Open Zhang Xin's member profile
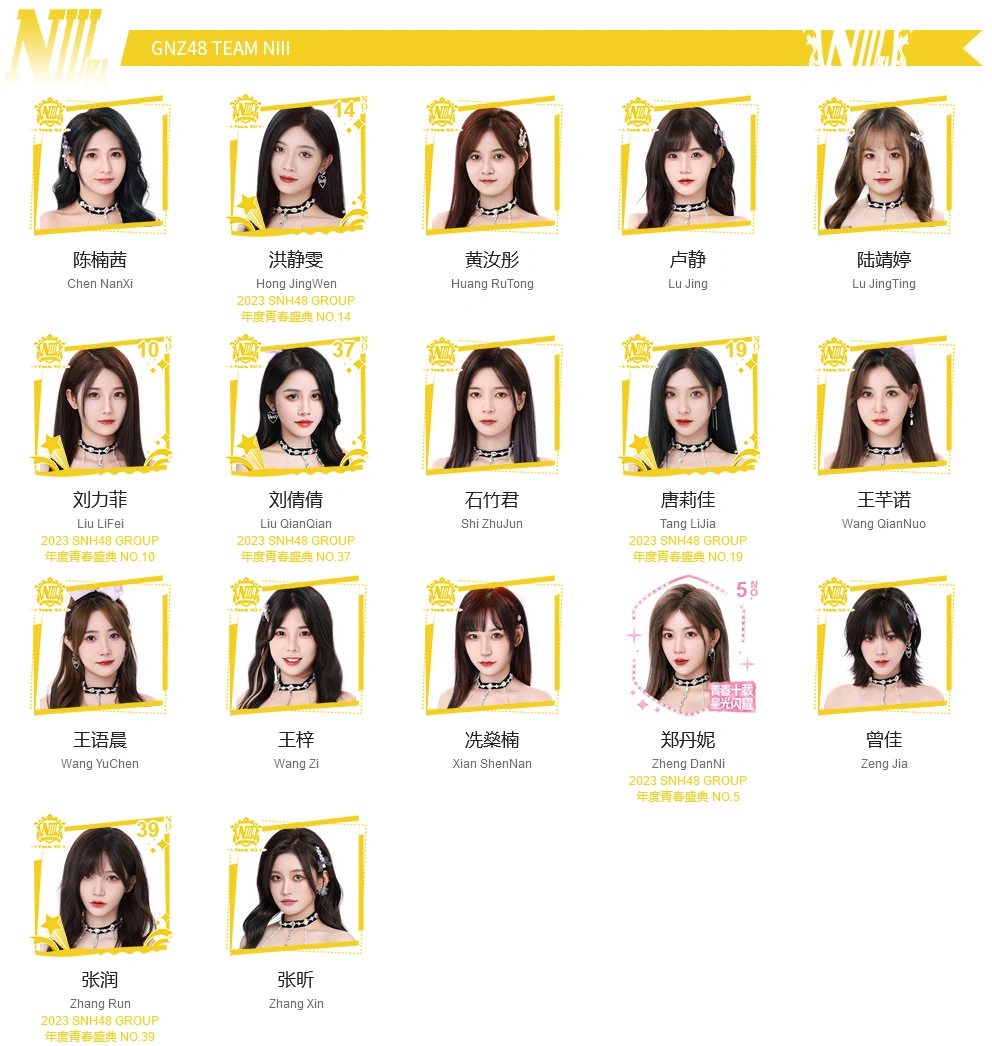992x1046 pixels. (296, 886)
